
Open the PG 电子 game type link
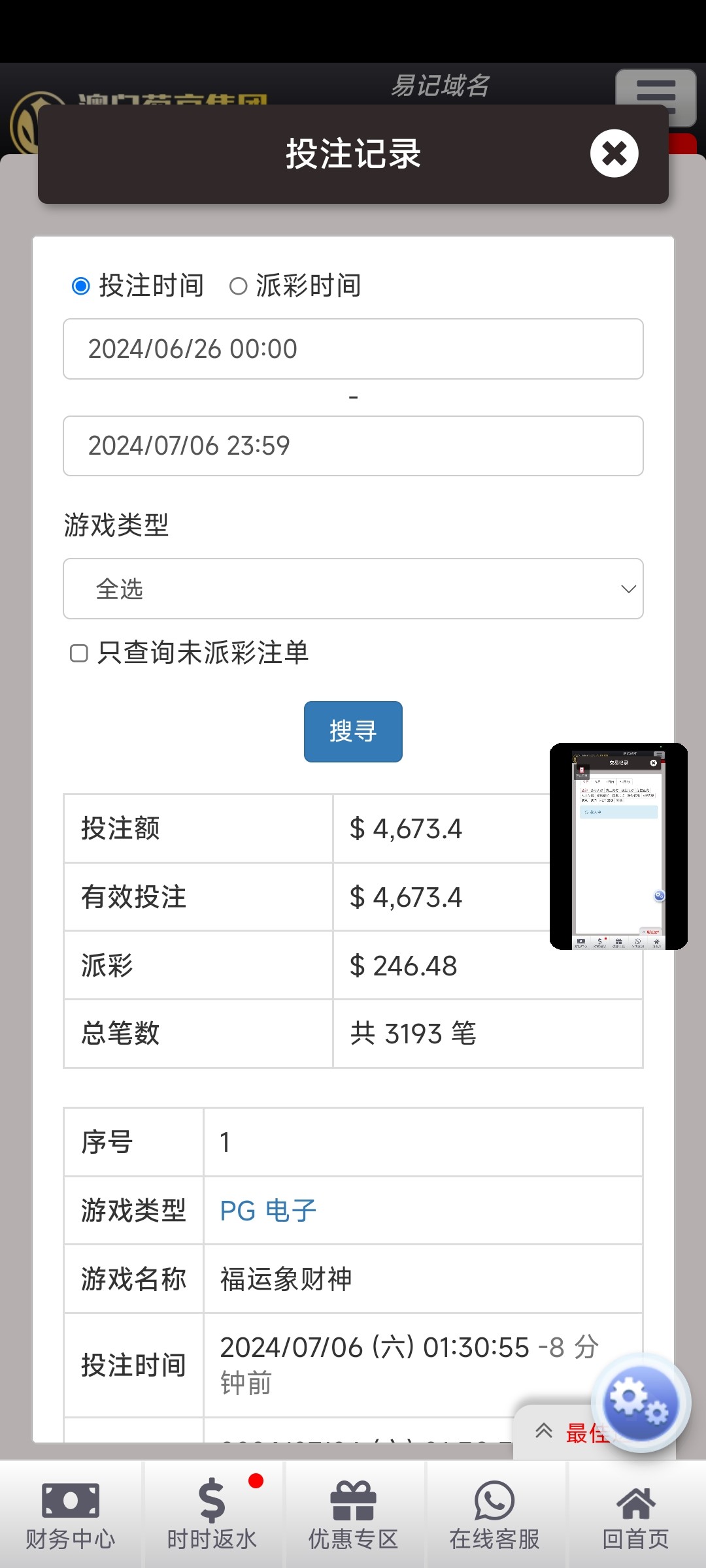tap(268, 1211)
